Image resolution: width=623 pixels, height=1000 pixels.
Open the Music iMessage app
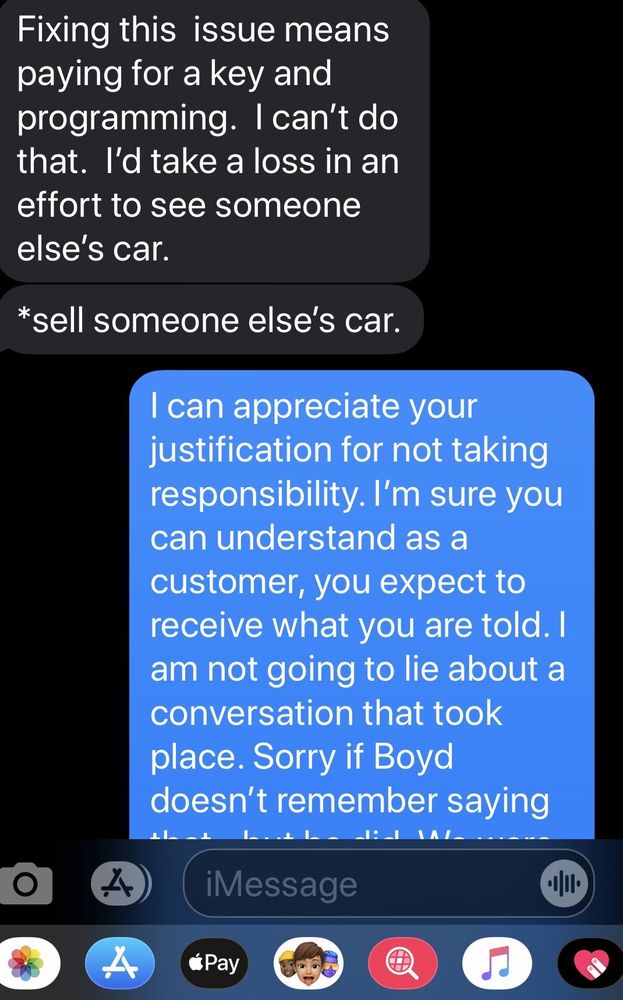497,964
